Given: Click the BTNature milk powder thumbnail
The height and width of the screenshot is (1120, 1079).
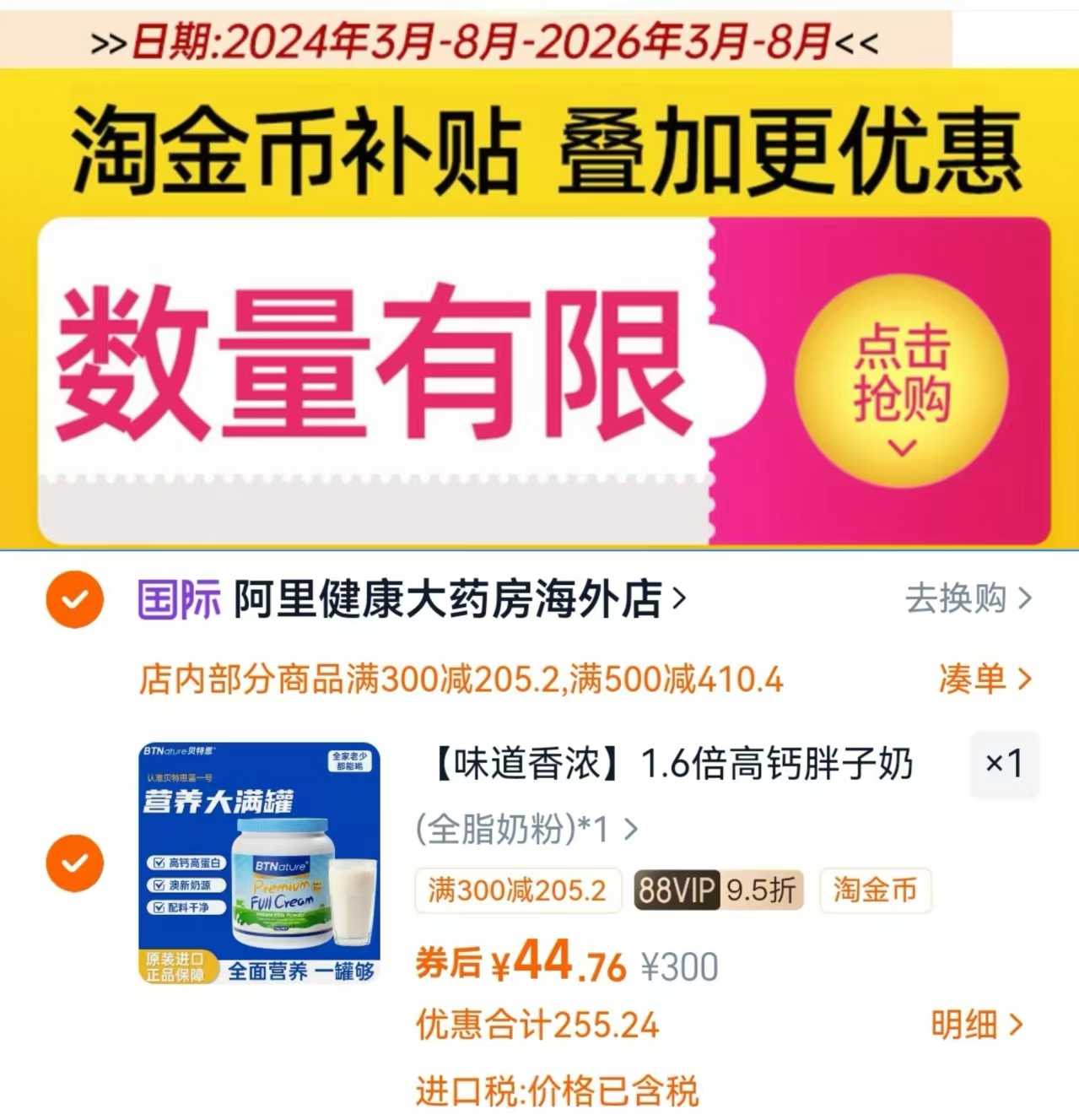Looking at the screenshot, I should click(x=259, y=863).
